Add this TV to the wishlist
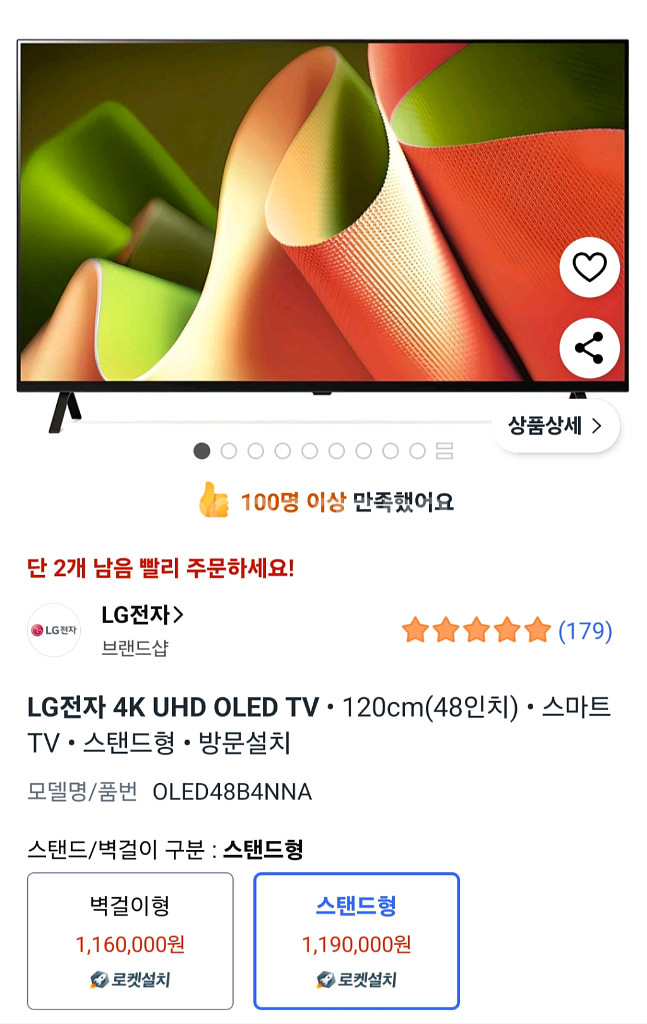Image resolution: width=647 pixels, height=1024 pixels. pyautogui.click(x=589, y=268)
